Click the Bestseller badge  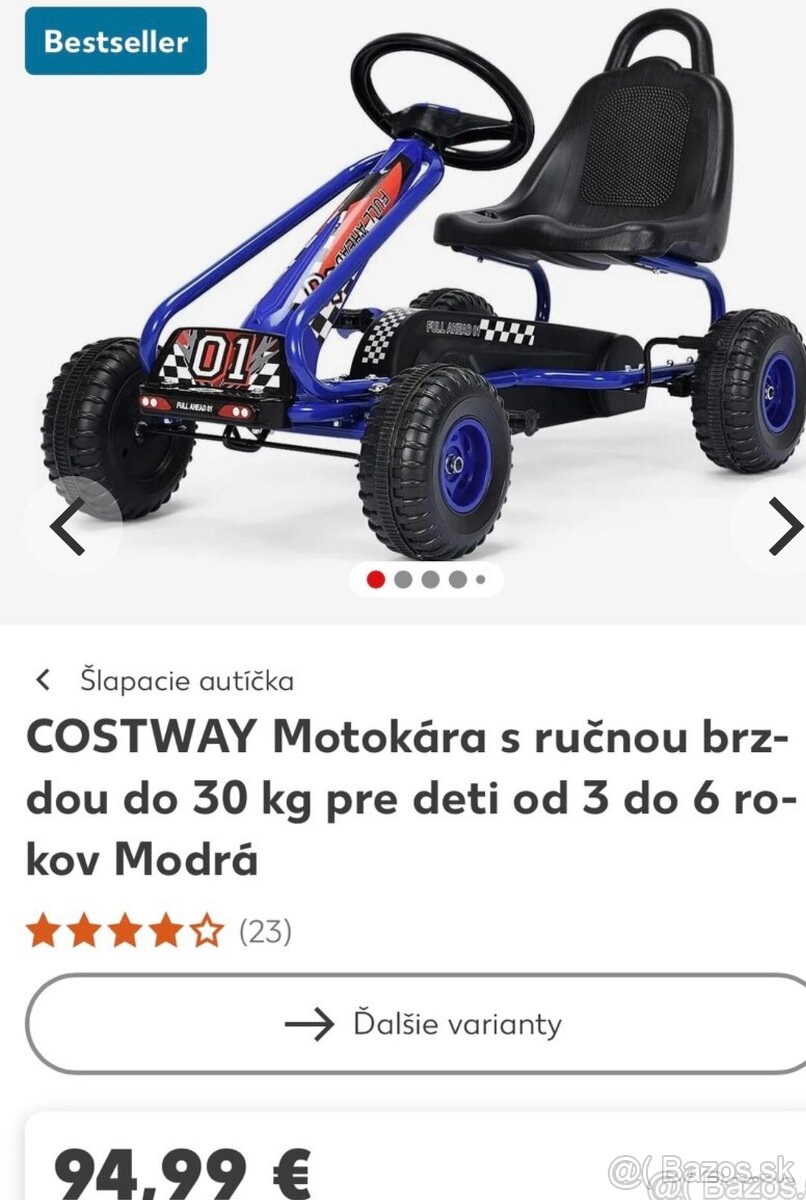(114, 42)
